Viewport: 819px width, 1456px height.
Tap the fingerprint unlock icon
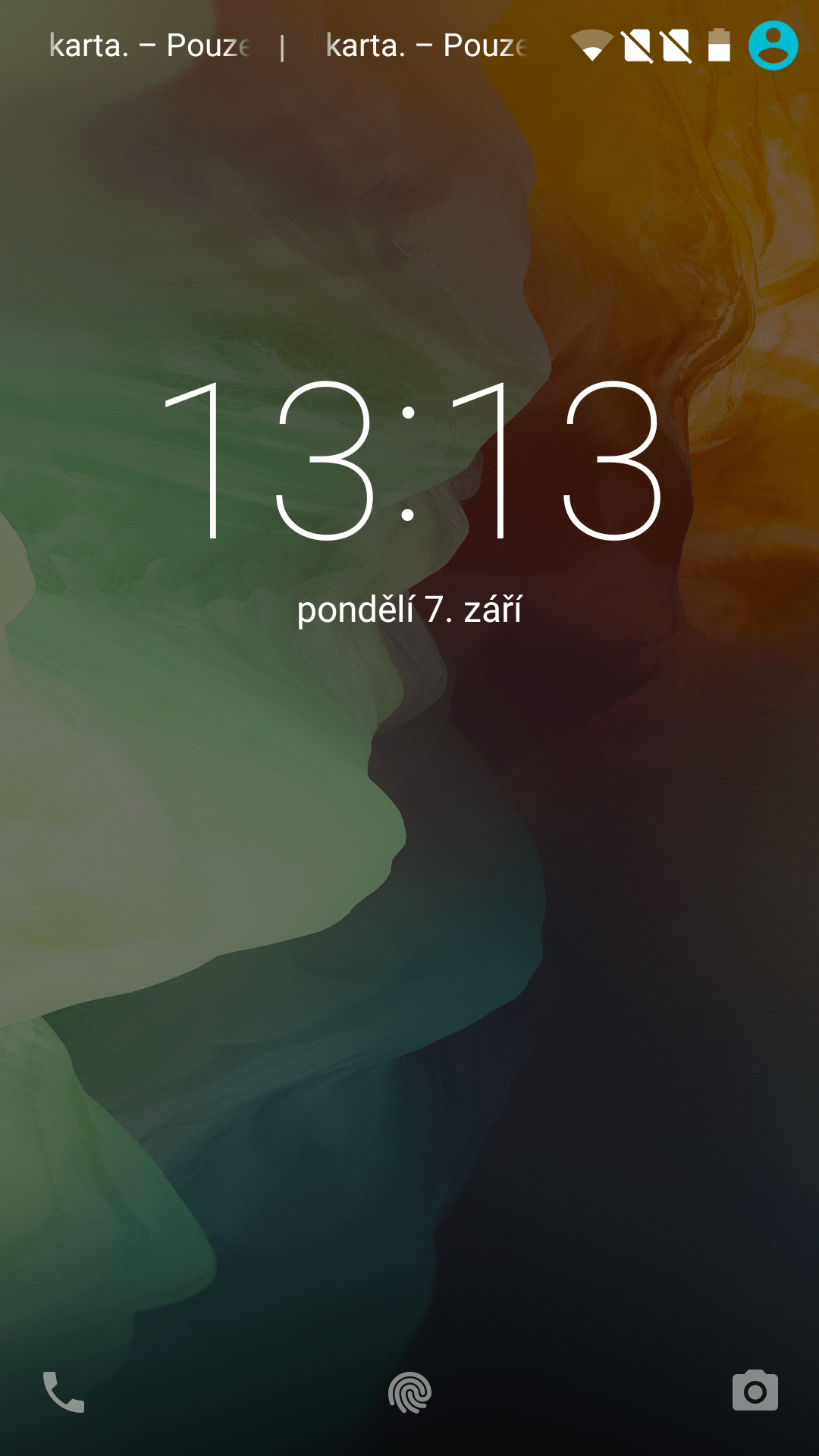(x=409, y=1392)
